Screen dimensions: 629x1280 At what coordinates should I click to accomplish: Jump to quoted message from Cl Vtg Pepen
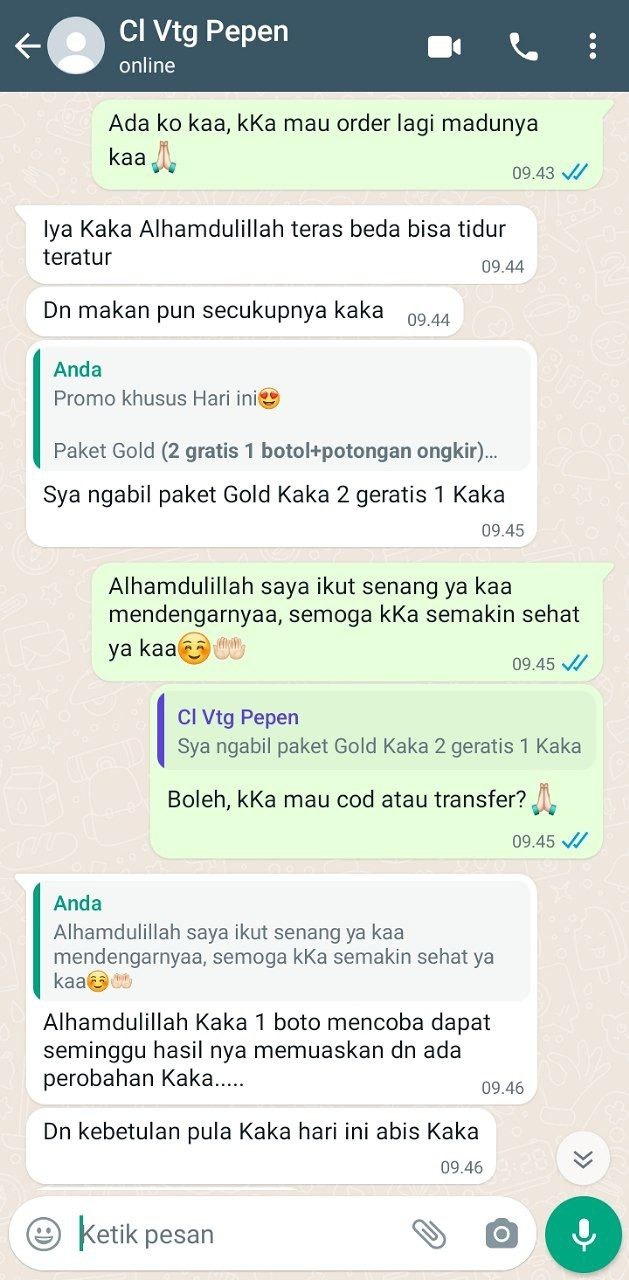(x=378, y=731)
